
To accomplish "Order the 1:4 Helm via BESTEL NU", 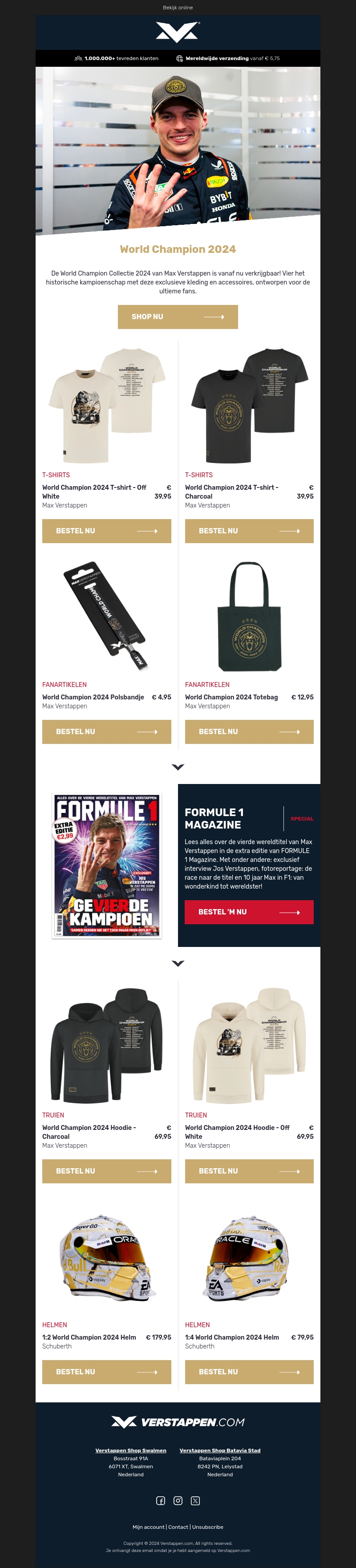I will pyautogui.click(x=249, y=1372).
